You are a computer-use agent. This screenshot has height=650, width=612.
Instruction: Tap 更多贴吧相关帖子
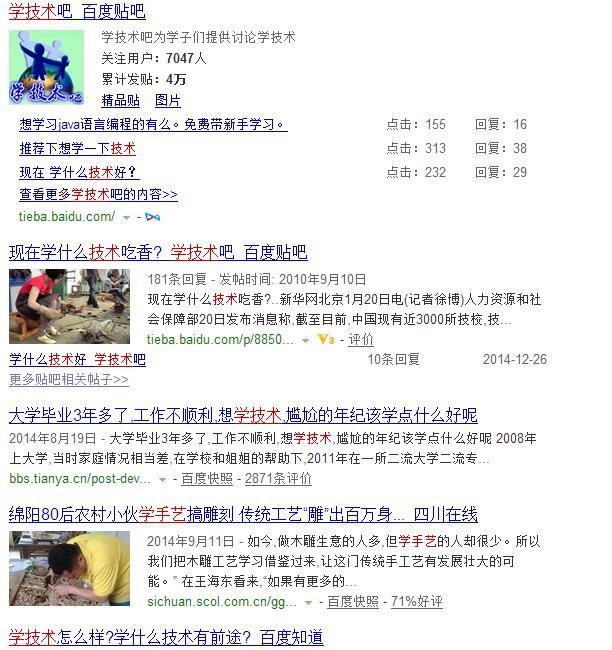click(68, 380)
